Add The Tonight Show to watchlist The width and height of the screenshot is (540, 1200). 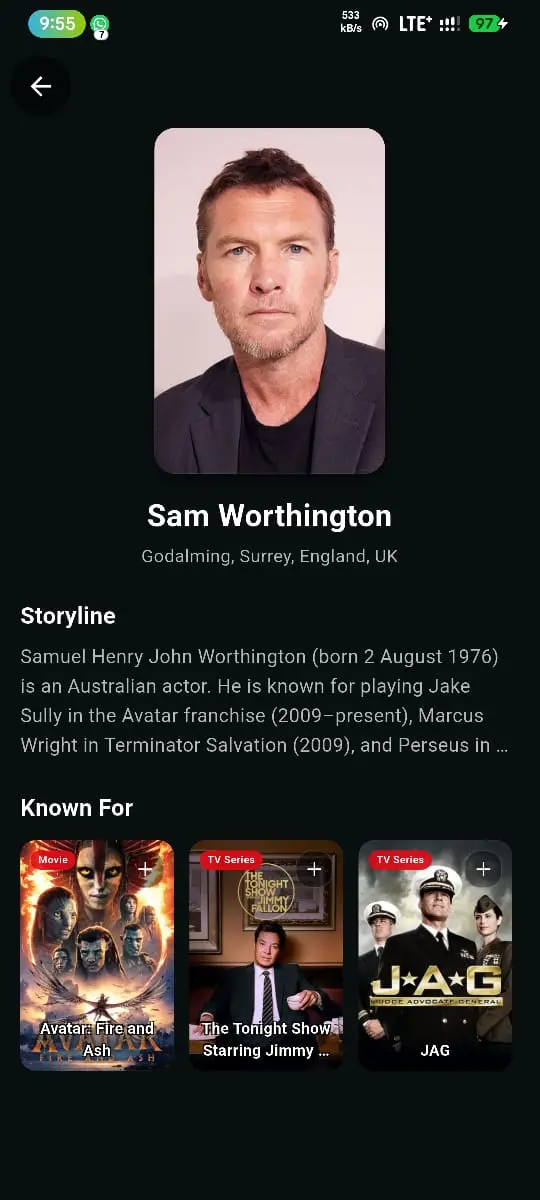pyautogui.click(x=315, y=869)
